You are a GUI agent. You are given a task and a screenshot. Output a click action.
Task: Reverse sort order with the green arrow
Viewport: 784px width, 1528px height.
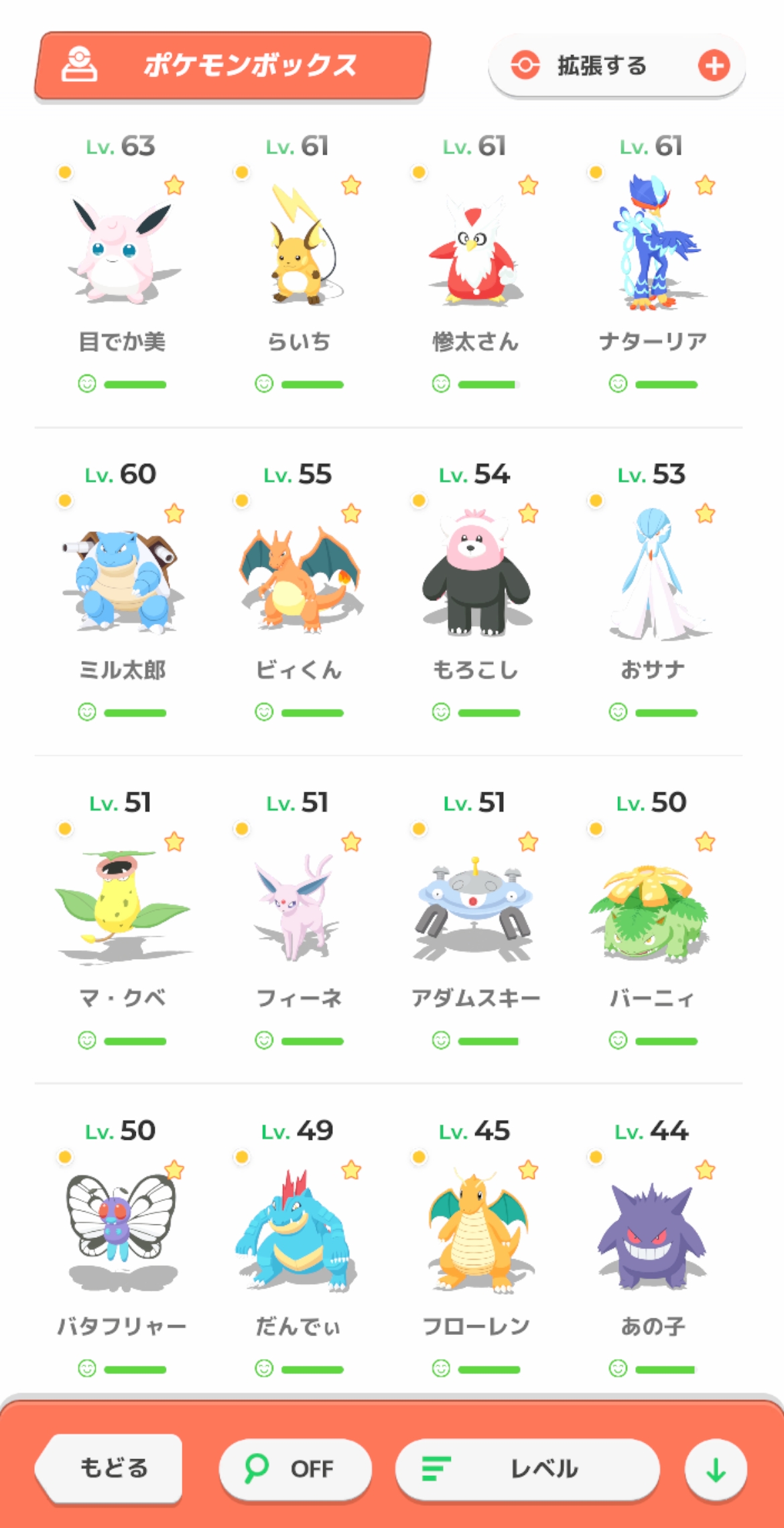716,1470
